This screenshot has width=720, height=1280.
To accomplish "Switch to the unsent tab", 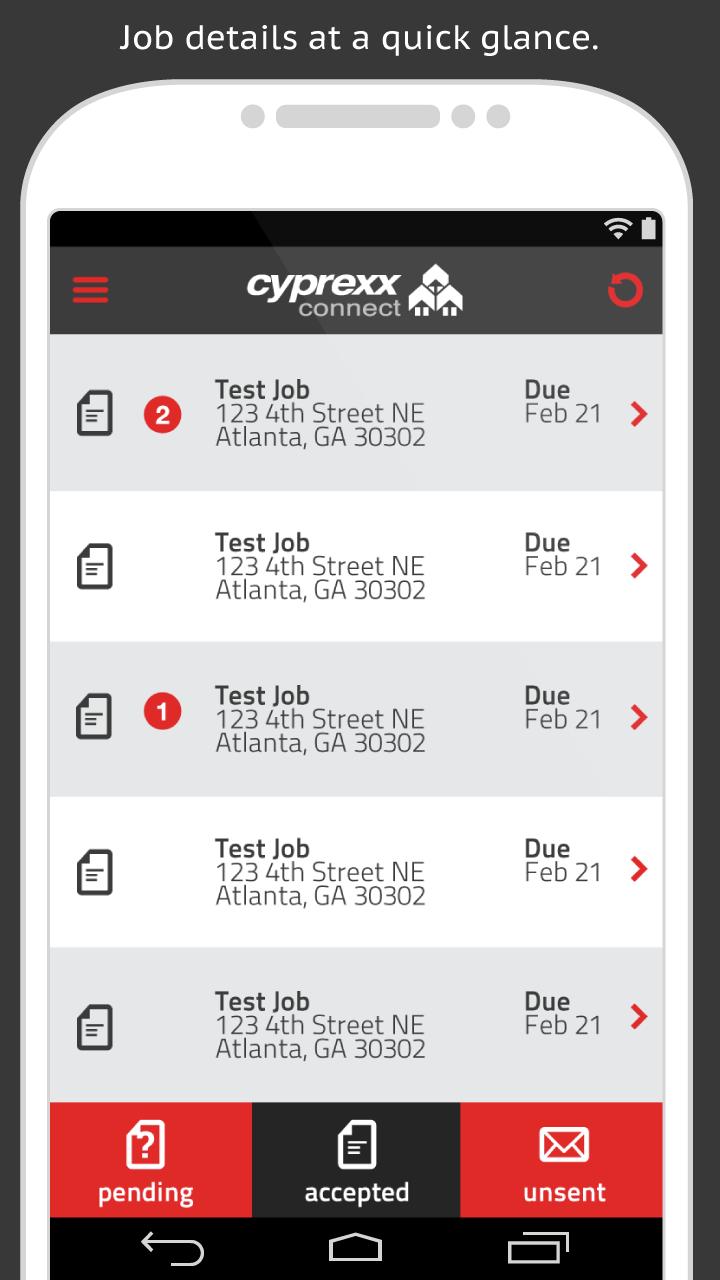I will (563, 1160).
